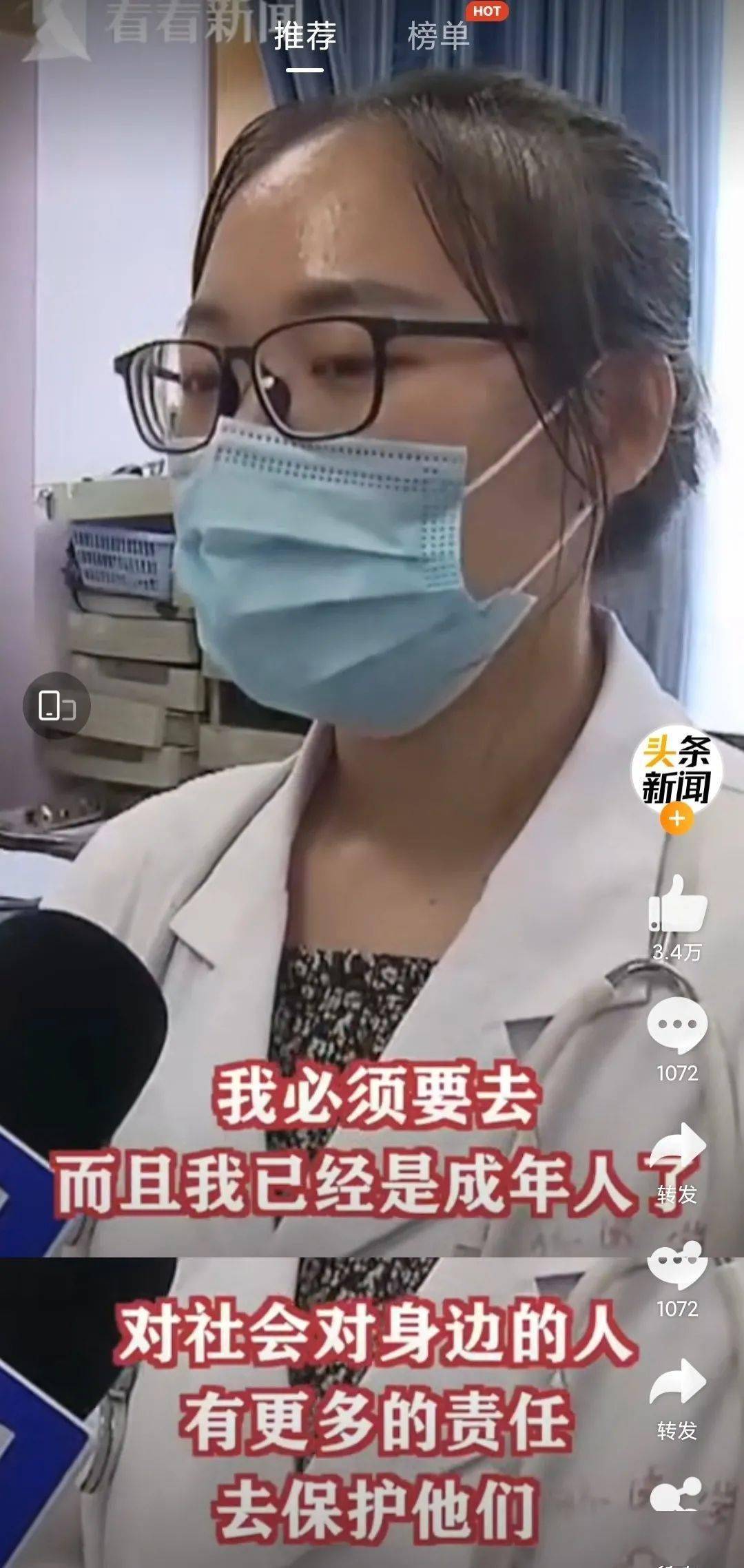
Task: Like the video with 3.4万 likes
Action: 677,904
